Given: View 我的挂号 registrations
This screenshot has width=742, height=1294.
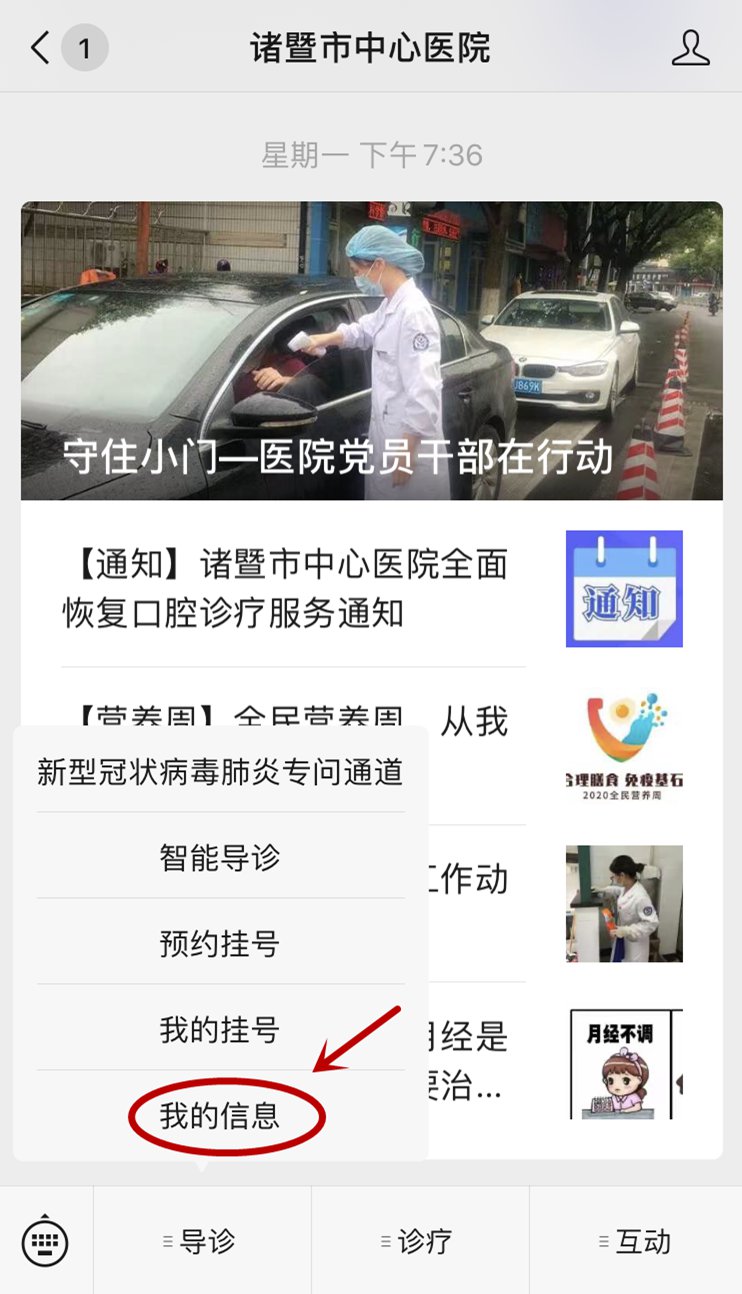Looking at the screenshot, I should point(220,1029).
